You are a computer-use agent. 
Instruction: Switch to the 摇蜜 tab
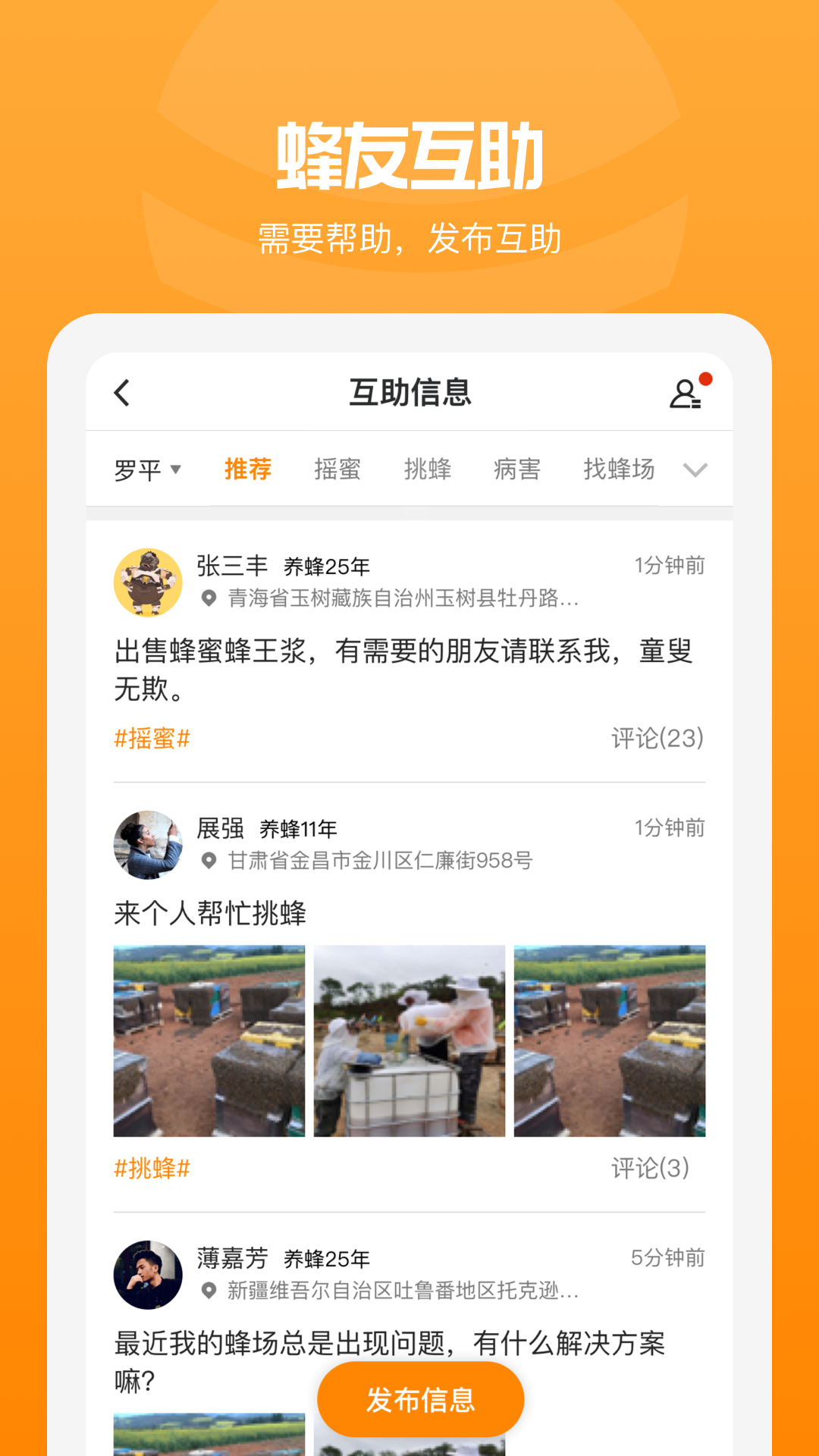338,469
